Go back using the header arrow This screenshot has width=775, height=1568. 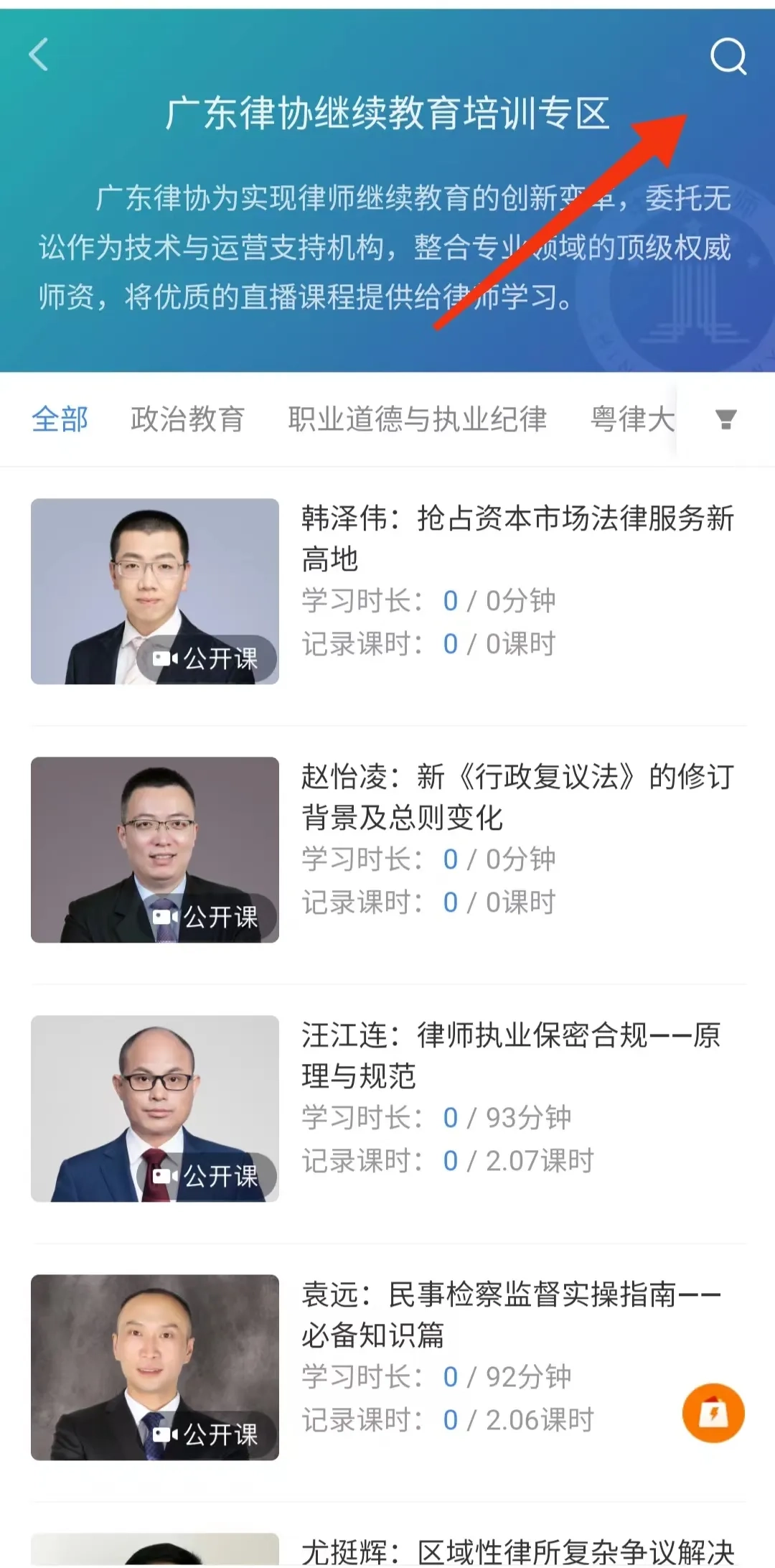(x=39, y=55)
